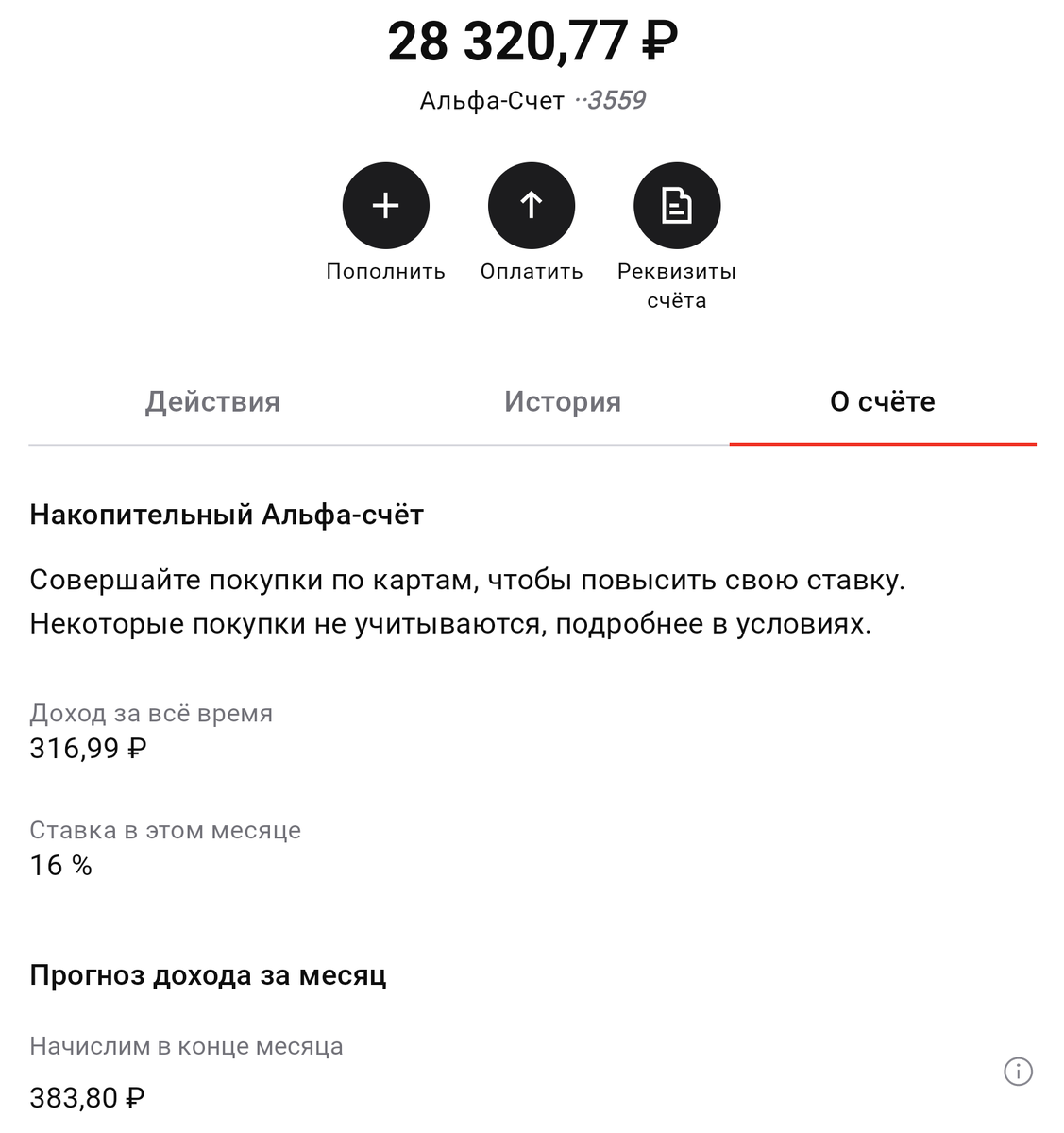Tap the 16 % monthly rate figure
The image size is (1064, 1133).
click(60, 865)
